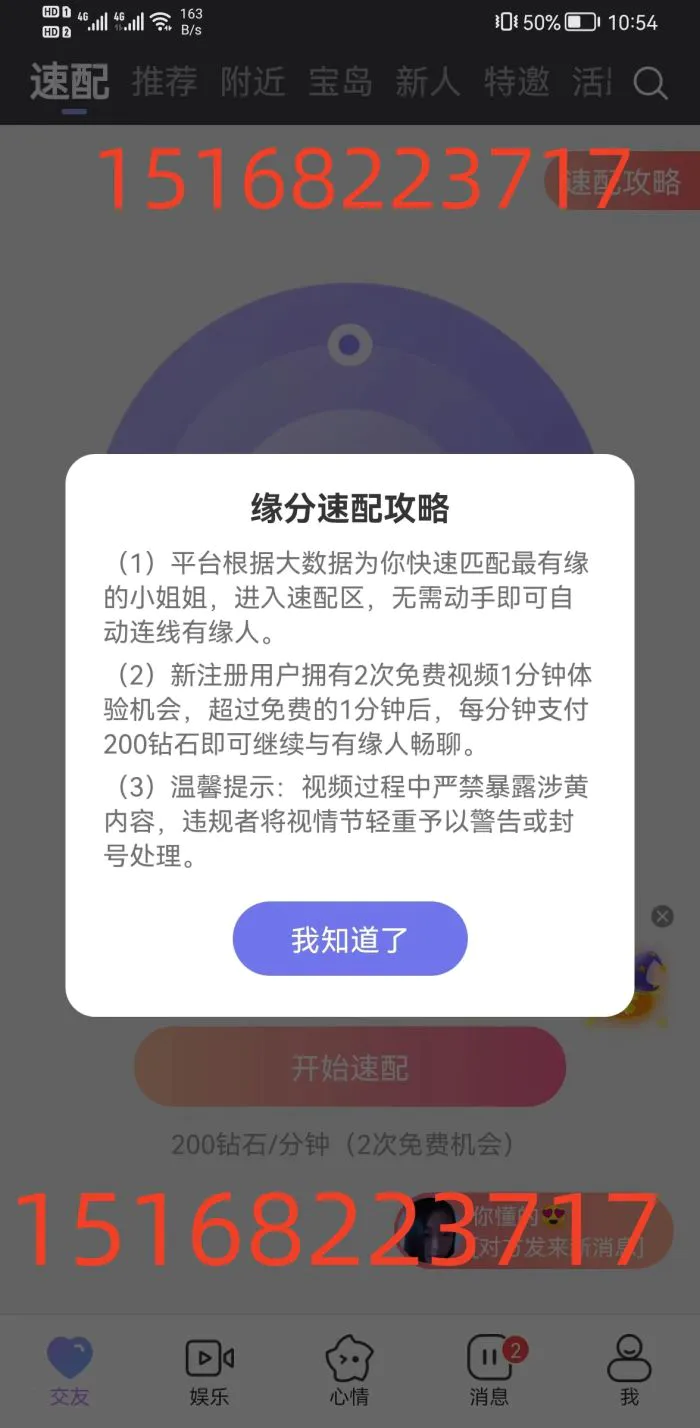Viewport: 700px width, 1428px height.
Task: Open 消息 tab with unread badge
Action: (489, 1370)
